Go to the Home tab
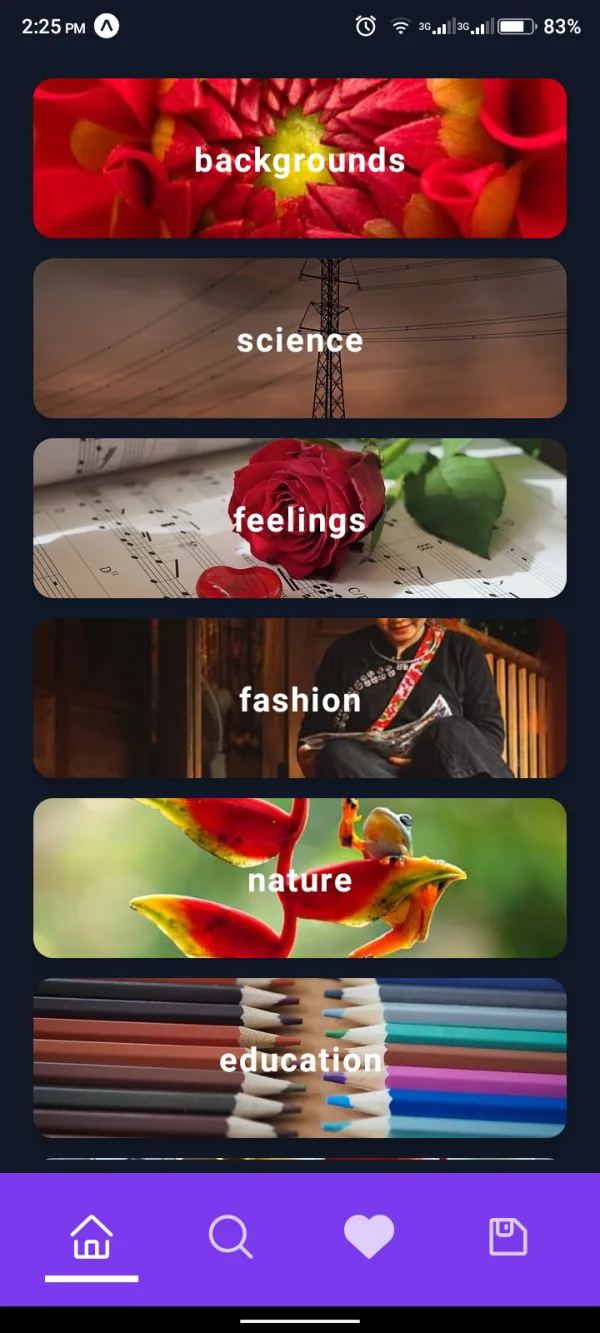Viewport: 600px width, 1333px height. click(x=91, y=1238)
